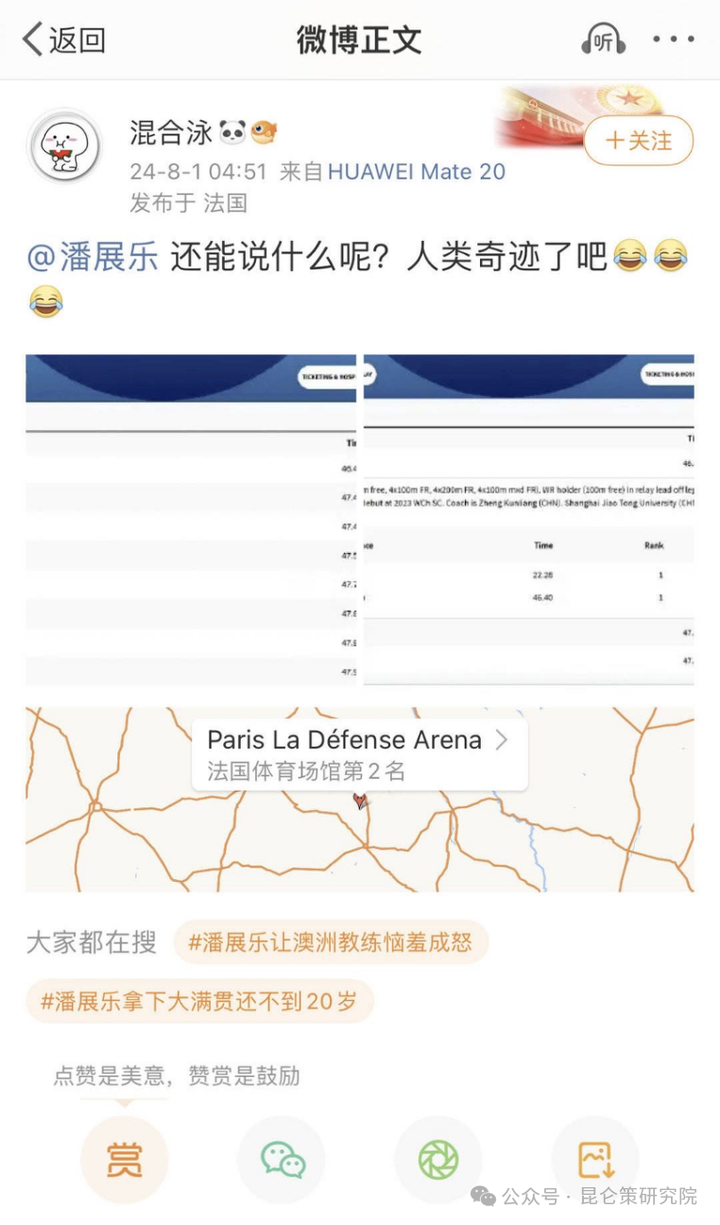Image resolution: width=720 pixels, height=1225 pixels.
Task: Open the three-dot overflow menu
Action: [x=673, y=40]
